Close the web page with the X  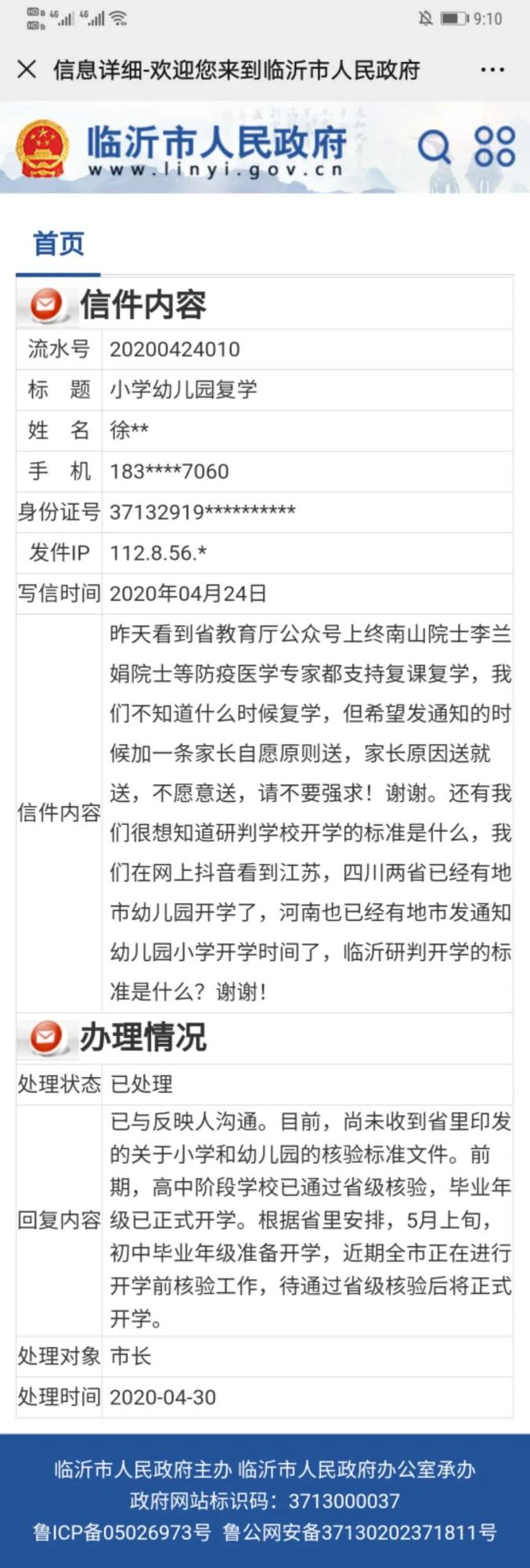pos(27,70)
